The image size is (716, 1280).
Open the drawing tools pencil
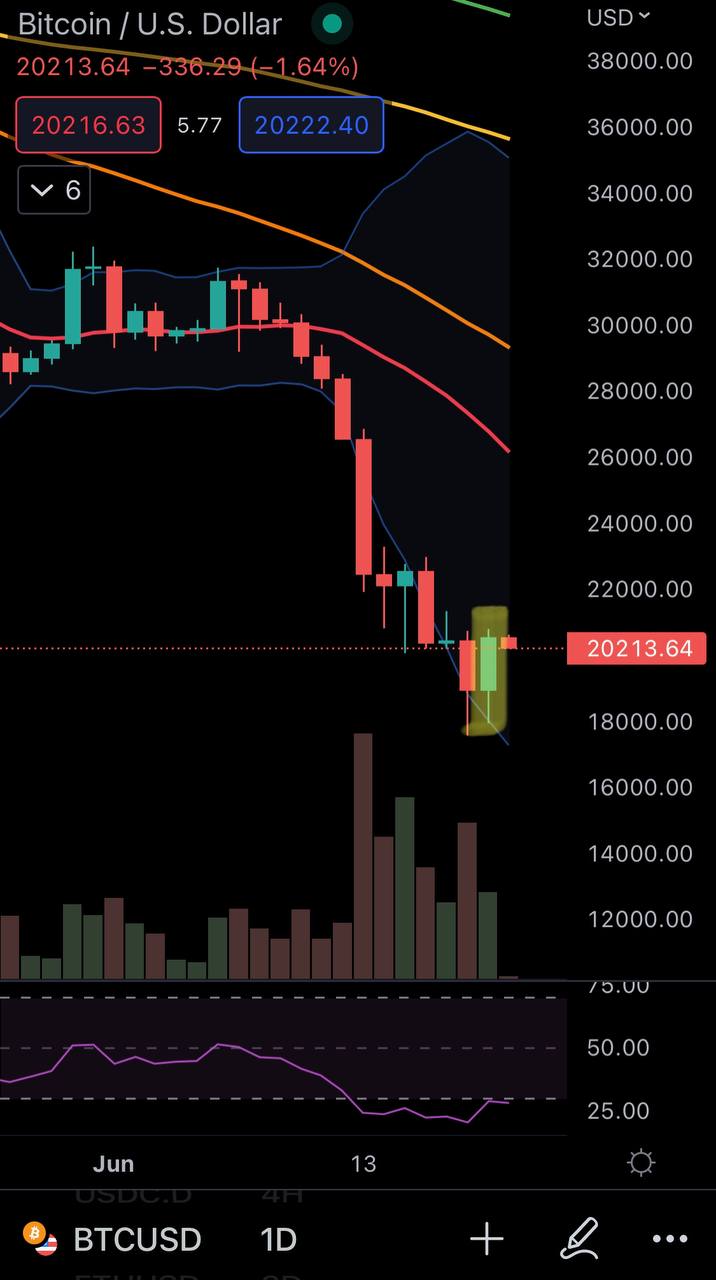coord(579,1239)
